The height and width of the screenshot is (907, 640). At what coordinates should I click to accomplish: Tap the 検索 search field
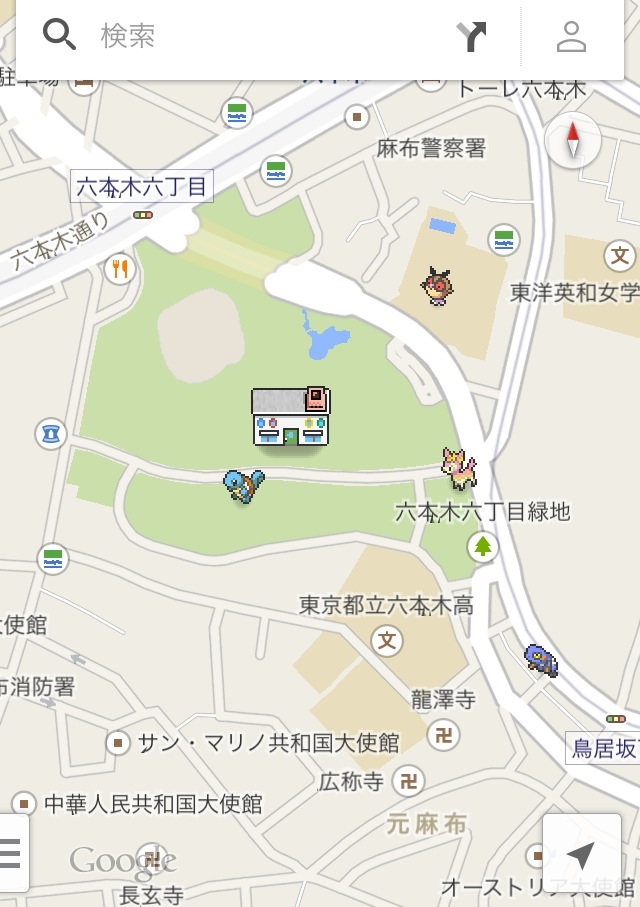point(250,36)
